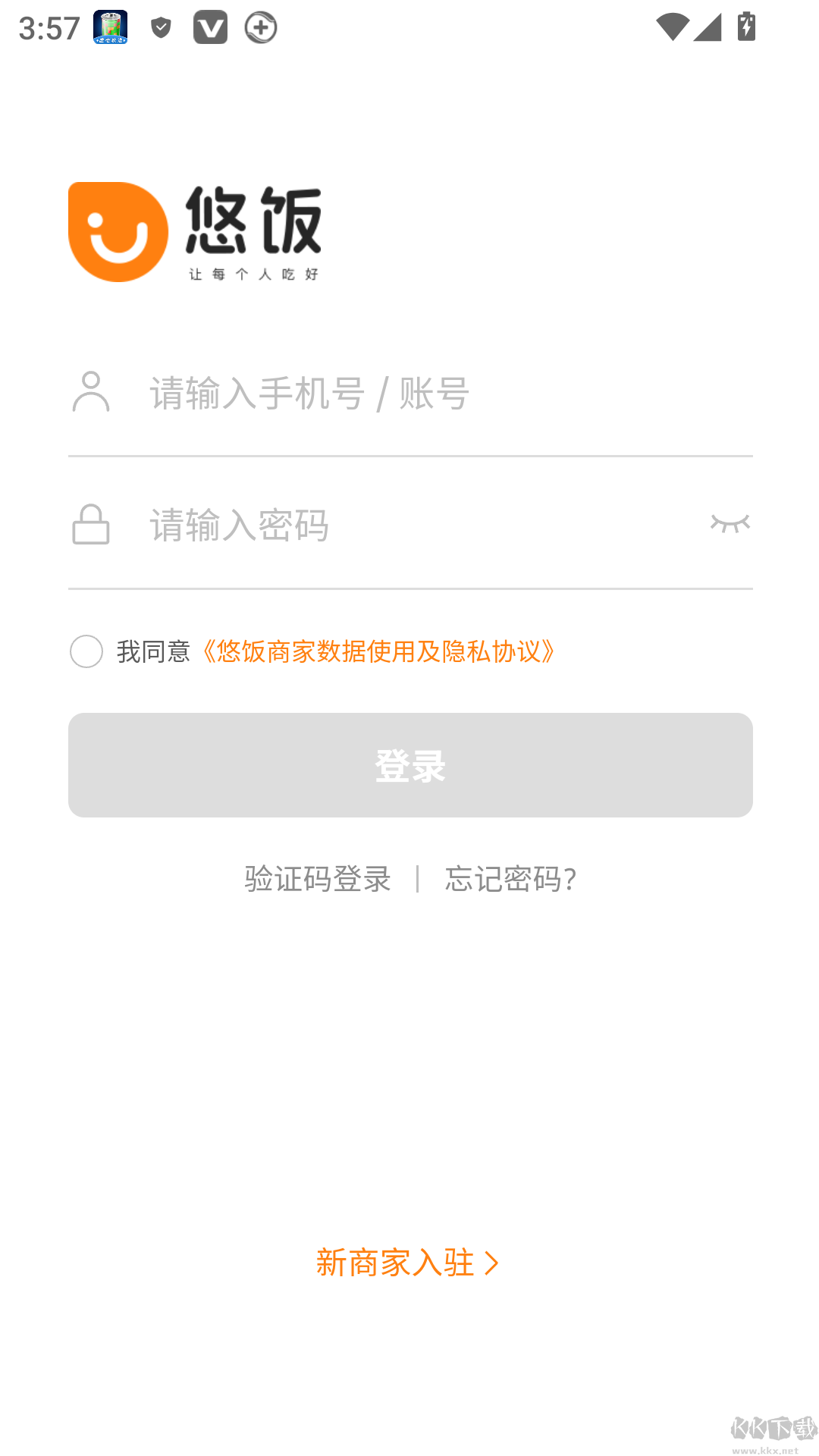Click the 忘记密码? link
Viewport: 819px width, 1456px height.
[510, 879]
